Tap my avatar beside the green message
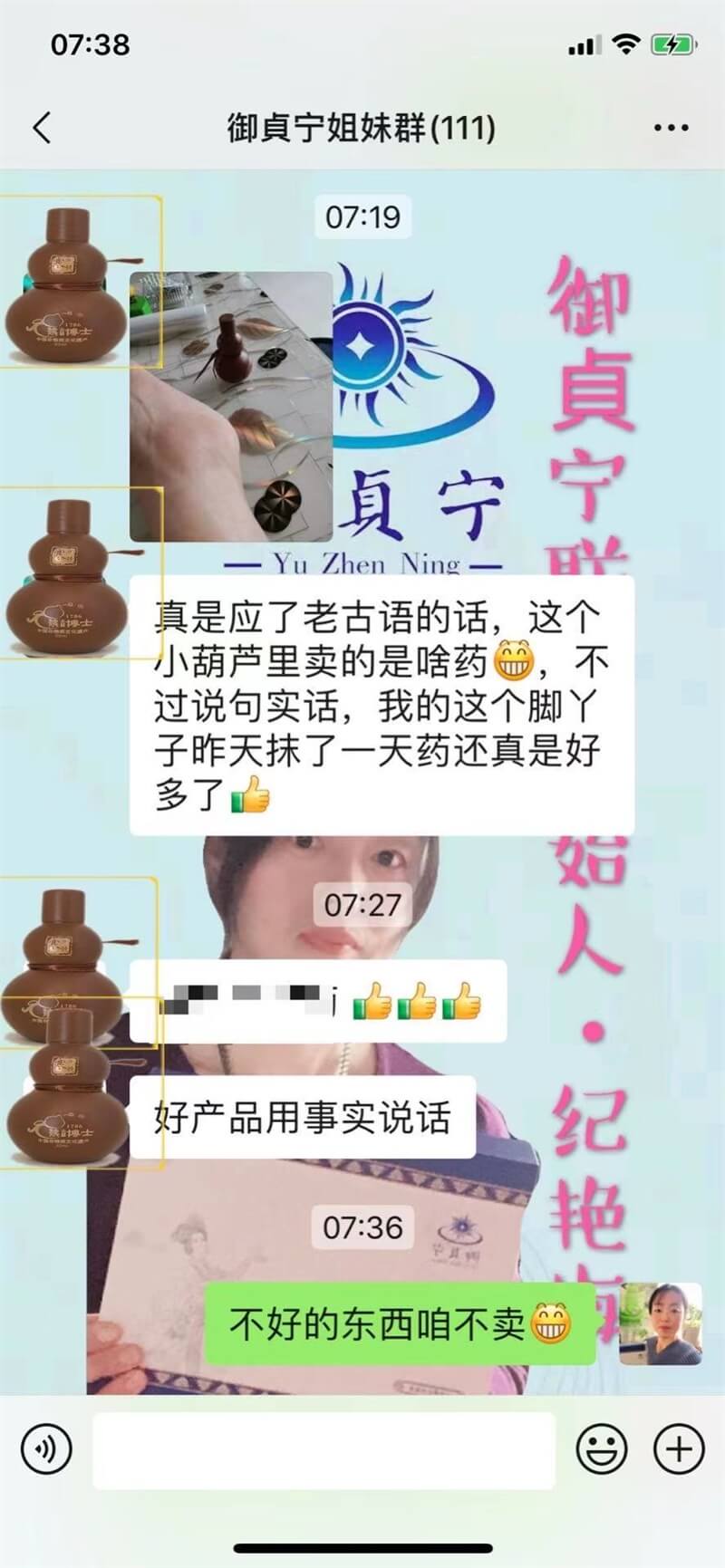The image size is (725, 1568). click(661, 1323)
